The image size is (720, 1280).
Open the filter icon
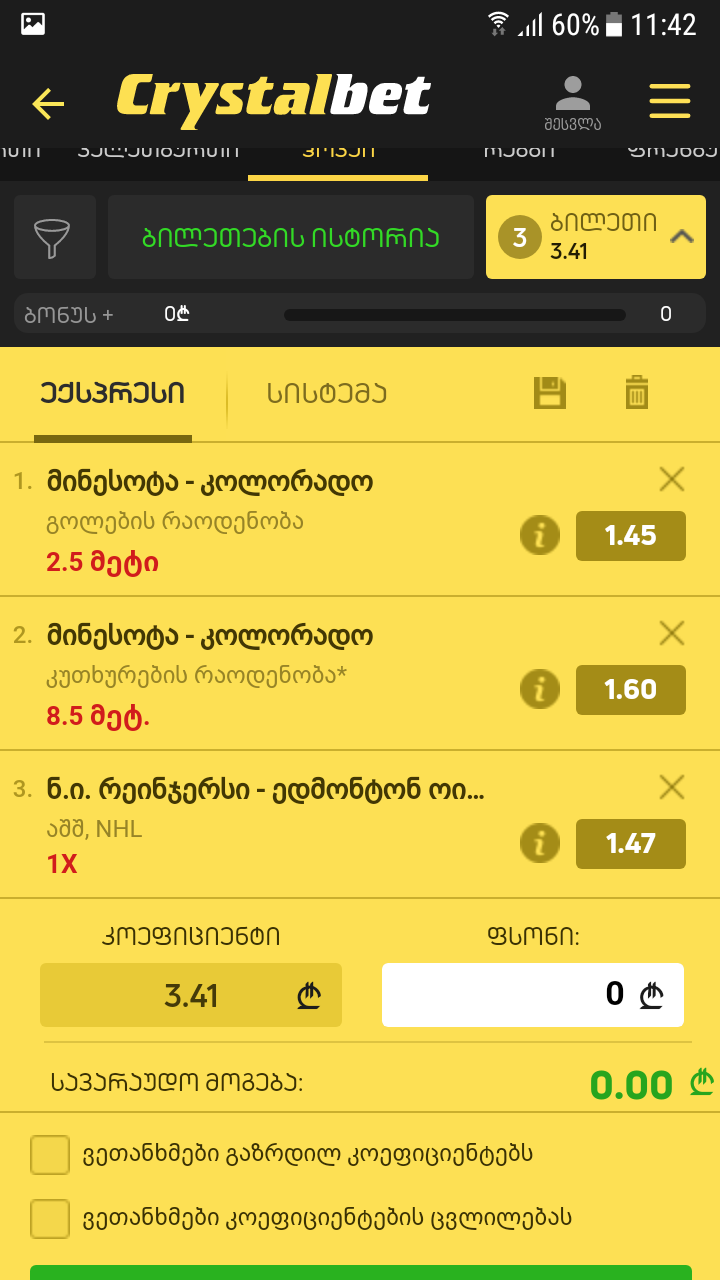tap(54, 237)
